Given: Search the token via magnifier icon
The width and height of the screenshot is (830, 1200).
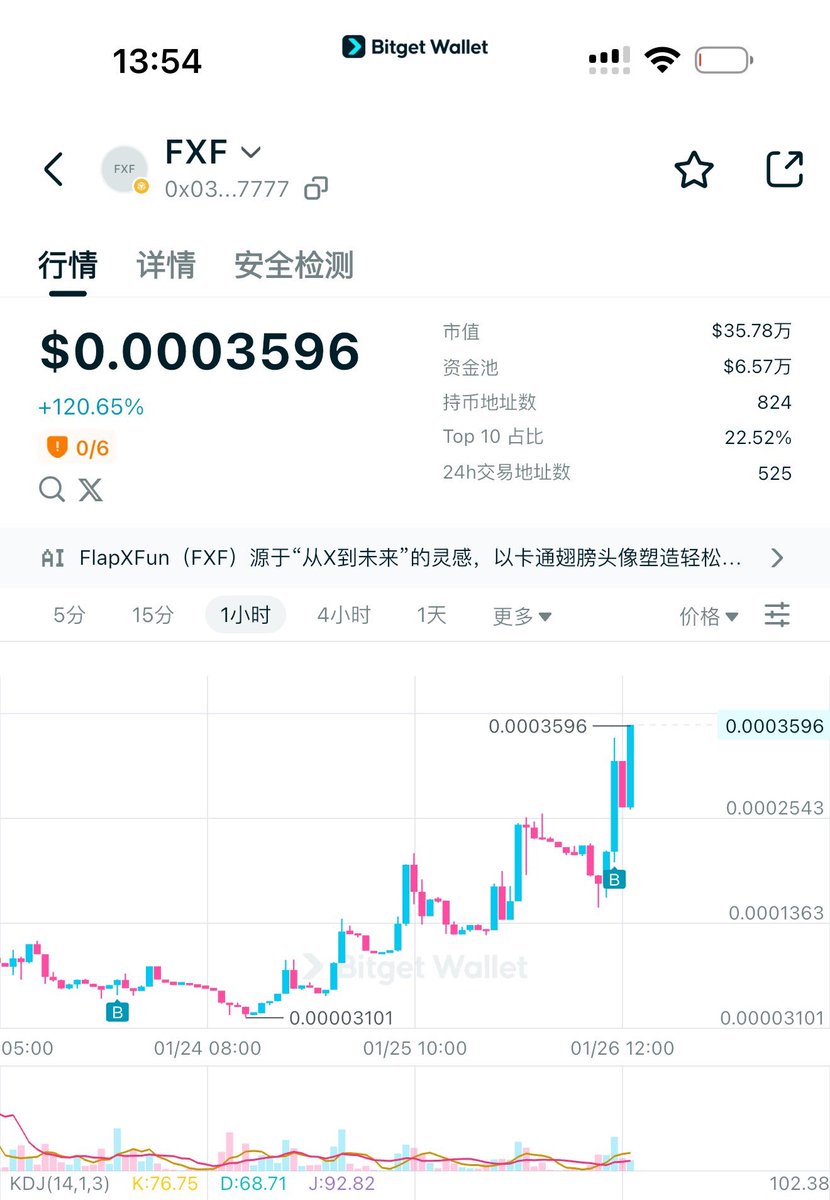Looking at the screenshot, I should click(x=52, y=489).
